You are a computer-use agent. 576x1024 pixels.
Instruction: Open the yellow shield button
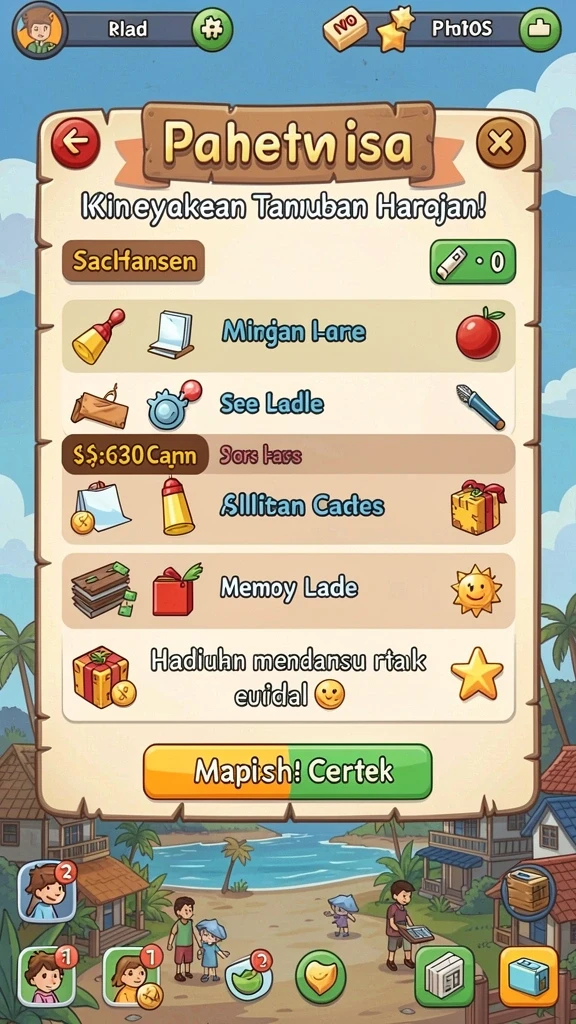click(x=321, y=978)
